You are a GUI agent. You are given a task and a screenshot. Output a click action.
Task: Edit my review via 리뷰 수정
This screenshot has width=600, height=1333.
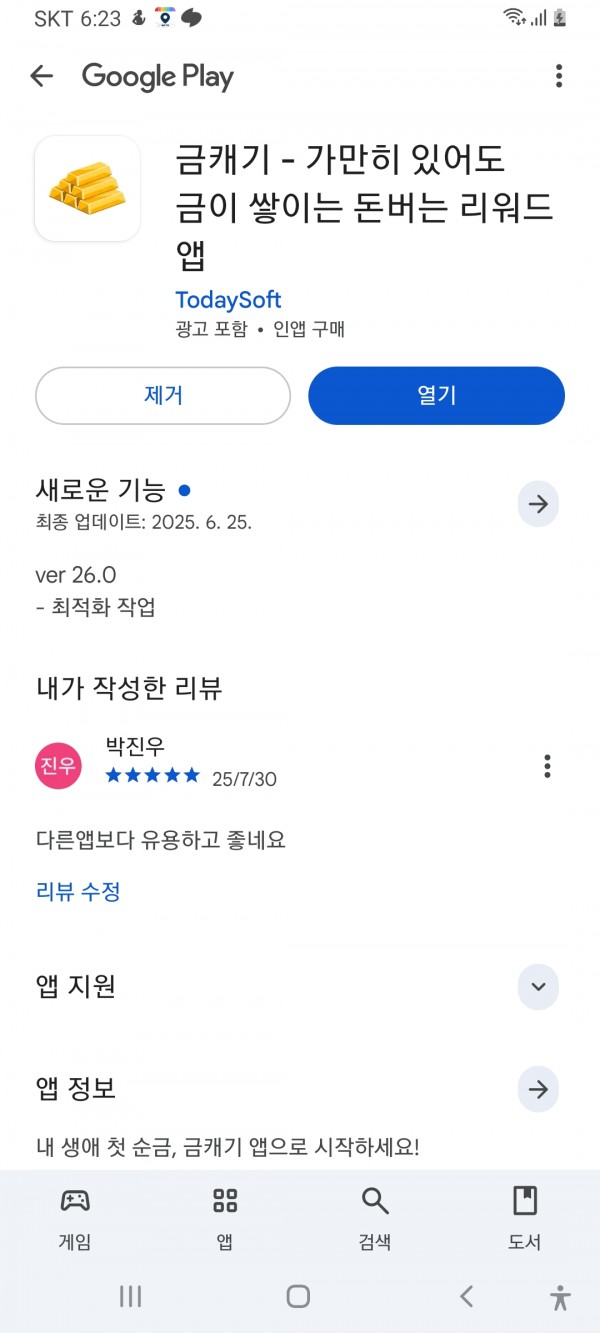point(78,891)
